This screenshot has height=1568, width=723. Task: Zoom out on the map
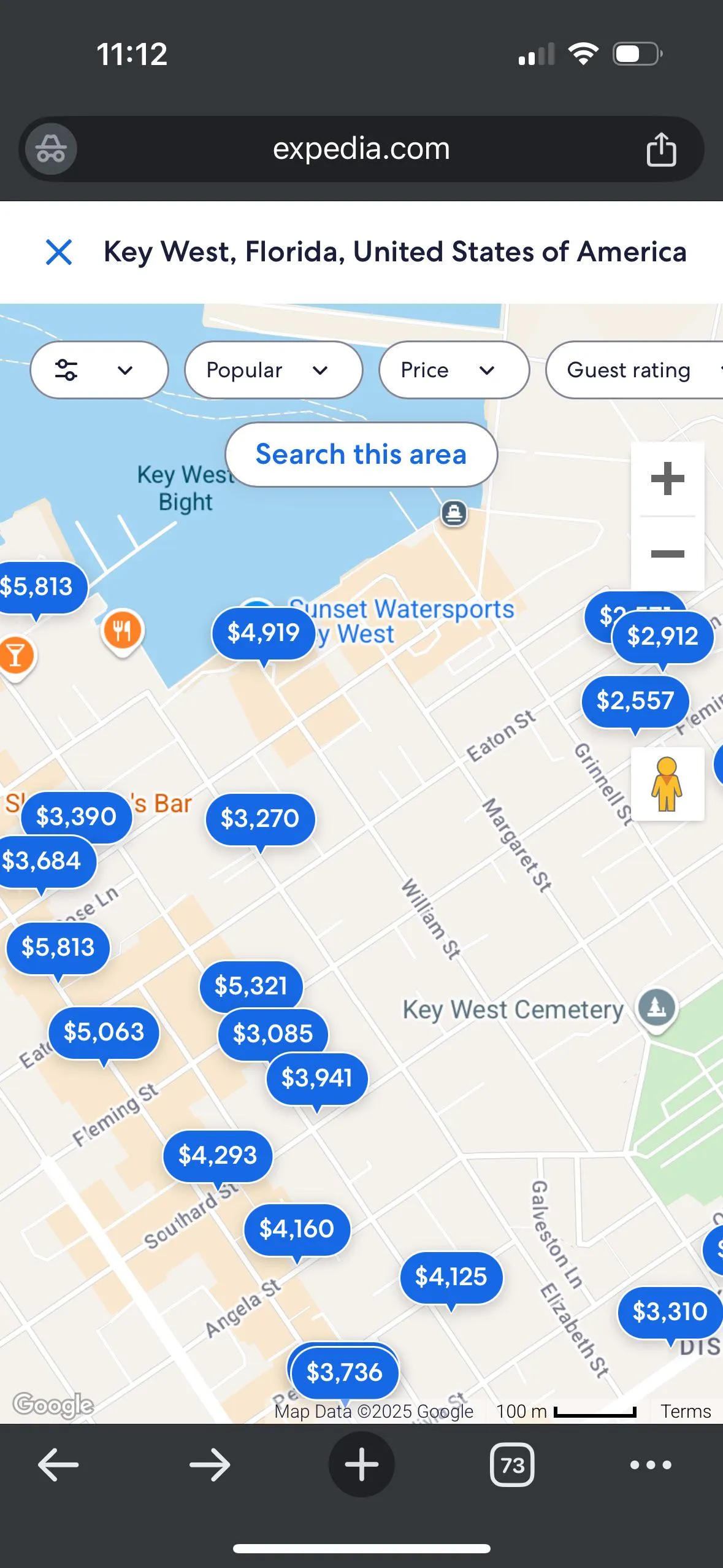click(667, 554)
